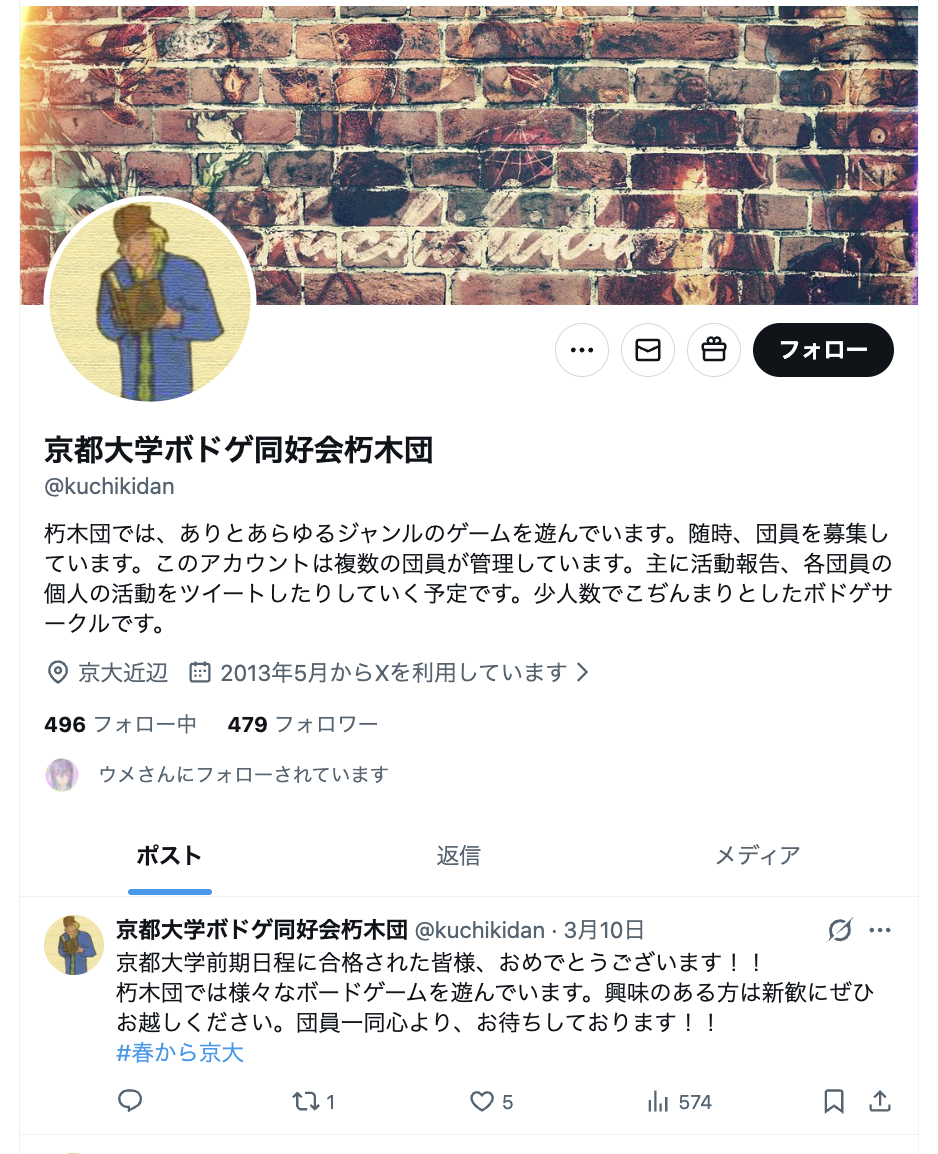938x1154 pixels.
Task: Reply to the 3月10日 post
Action: point(130,1102)
